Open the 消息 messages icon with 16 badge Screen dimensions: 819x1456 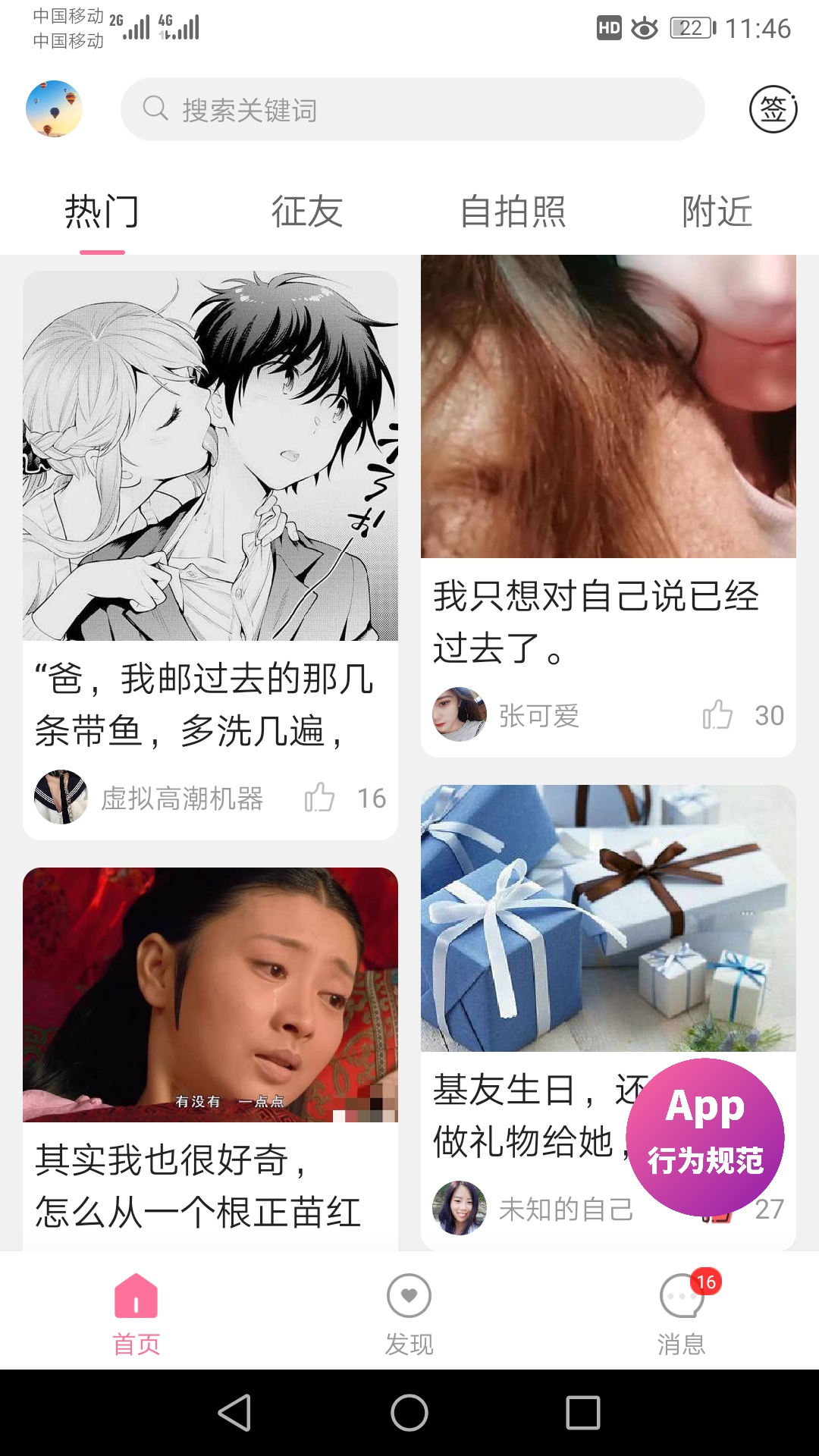click(x=681, y=1297)
